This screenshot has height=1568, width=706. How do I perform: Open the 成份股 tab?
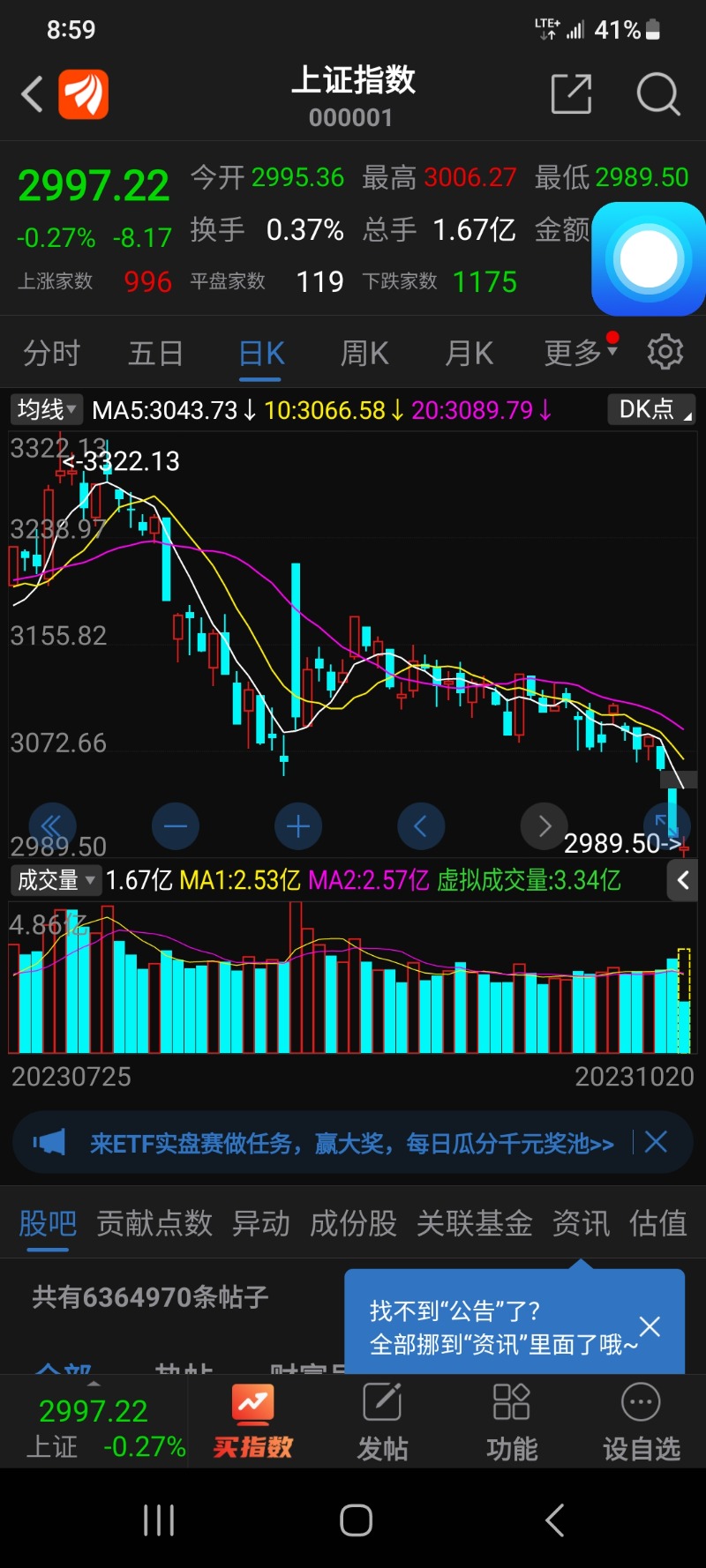point(353,1224)
